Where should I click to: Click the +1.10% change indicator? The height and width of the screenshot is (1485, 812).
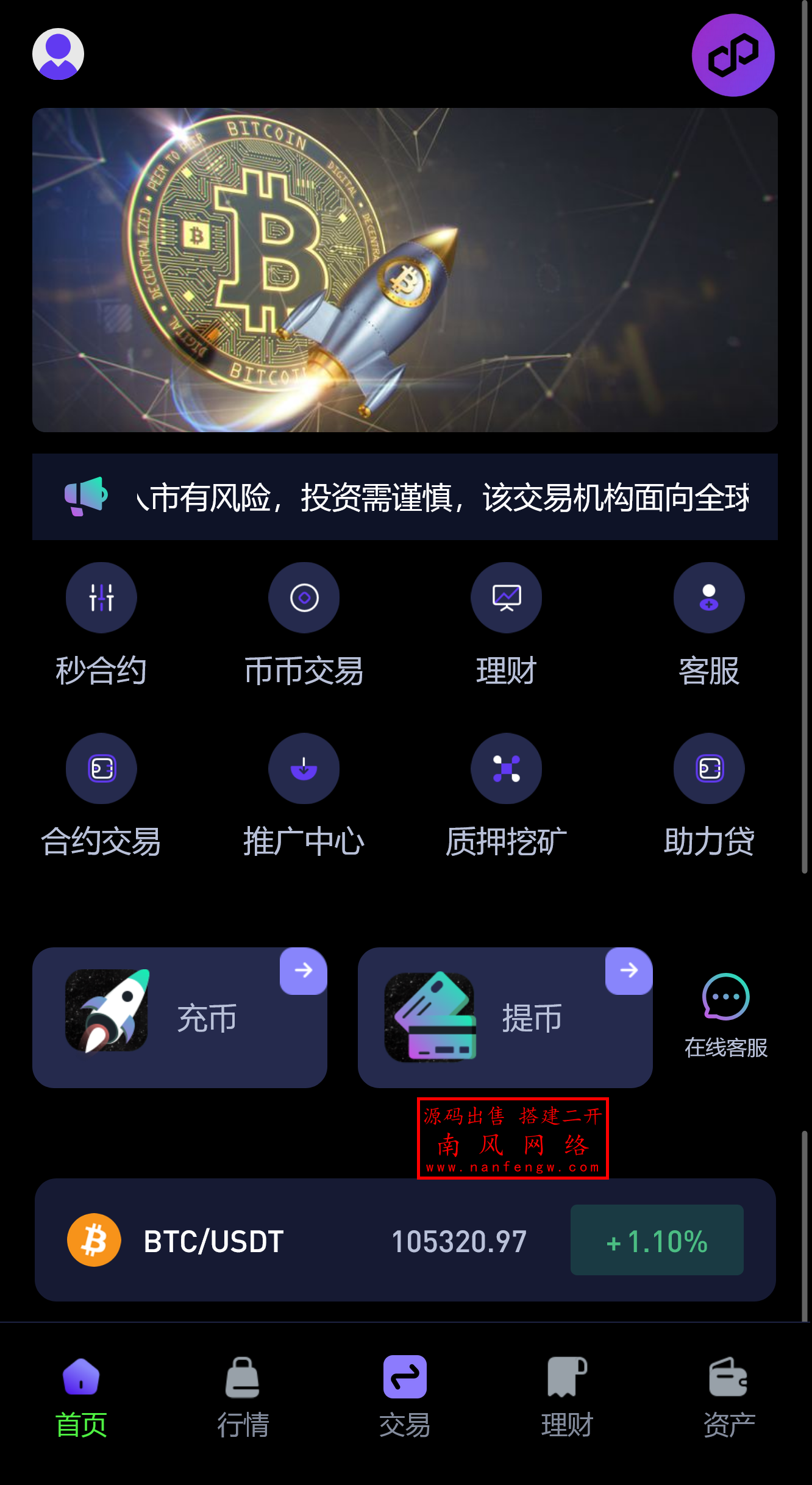(x=657, y=1242)
